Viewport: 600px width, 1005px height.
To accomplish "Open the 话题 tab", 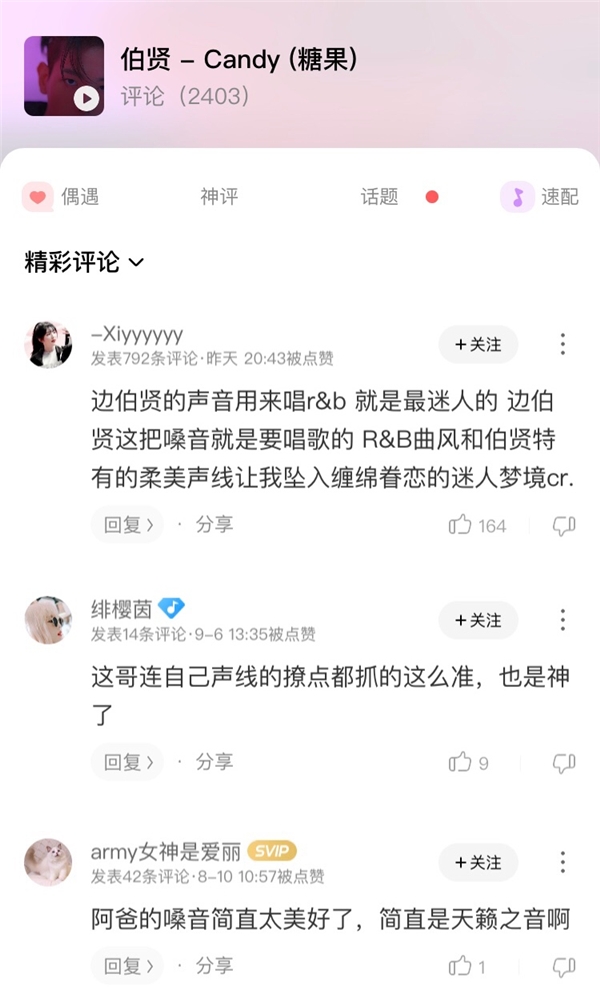I will pyautogui.click(x=380, y=197).
